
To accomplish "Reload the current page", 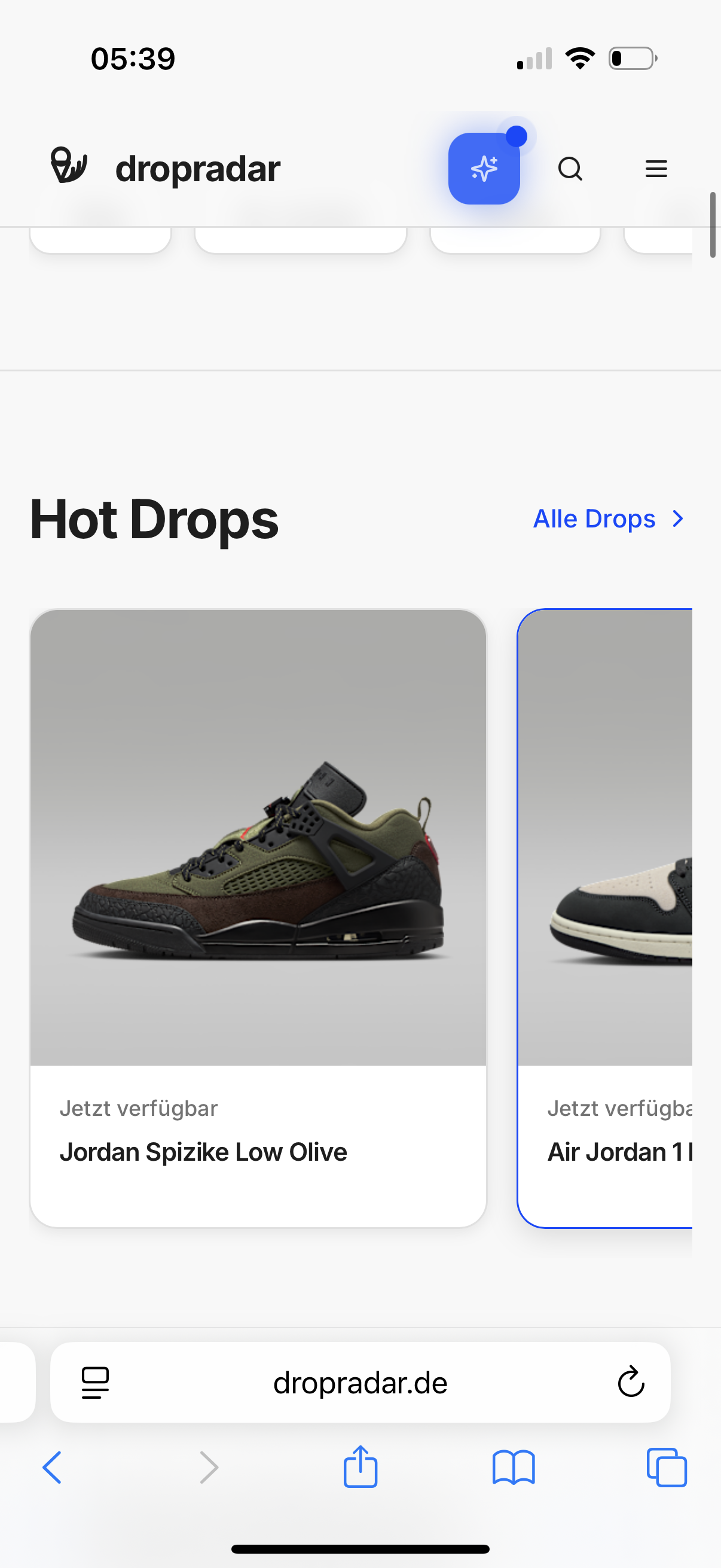I will tap(631, 1382).
